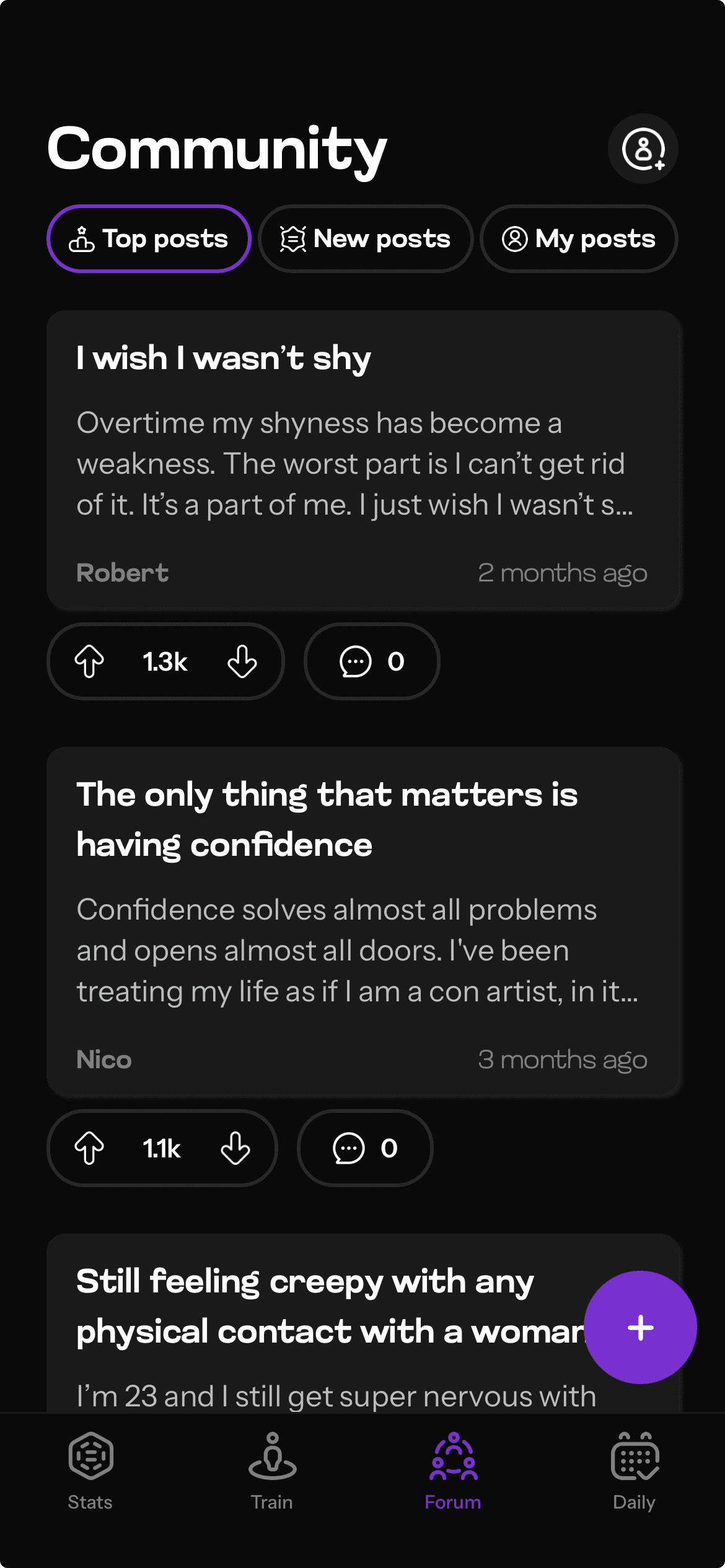Image resolution: width=725 pixels, height=1568 pixels.
Task: Open comments on Nico's post
Action: coord(365,1148)
